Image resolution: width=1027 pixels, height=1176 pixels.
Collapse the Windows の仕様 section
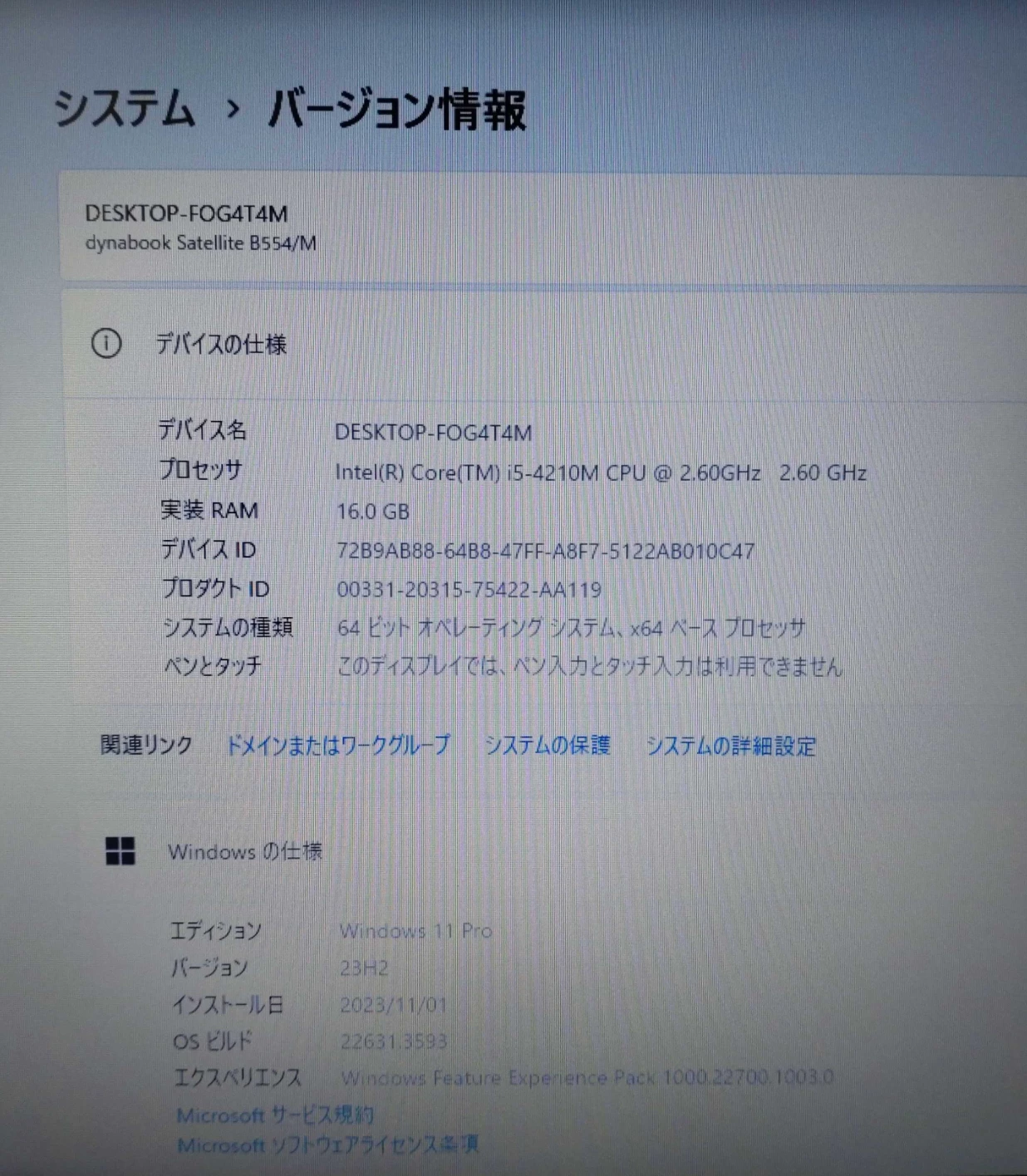[244, 851]
